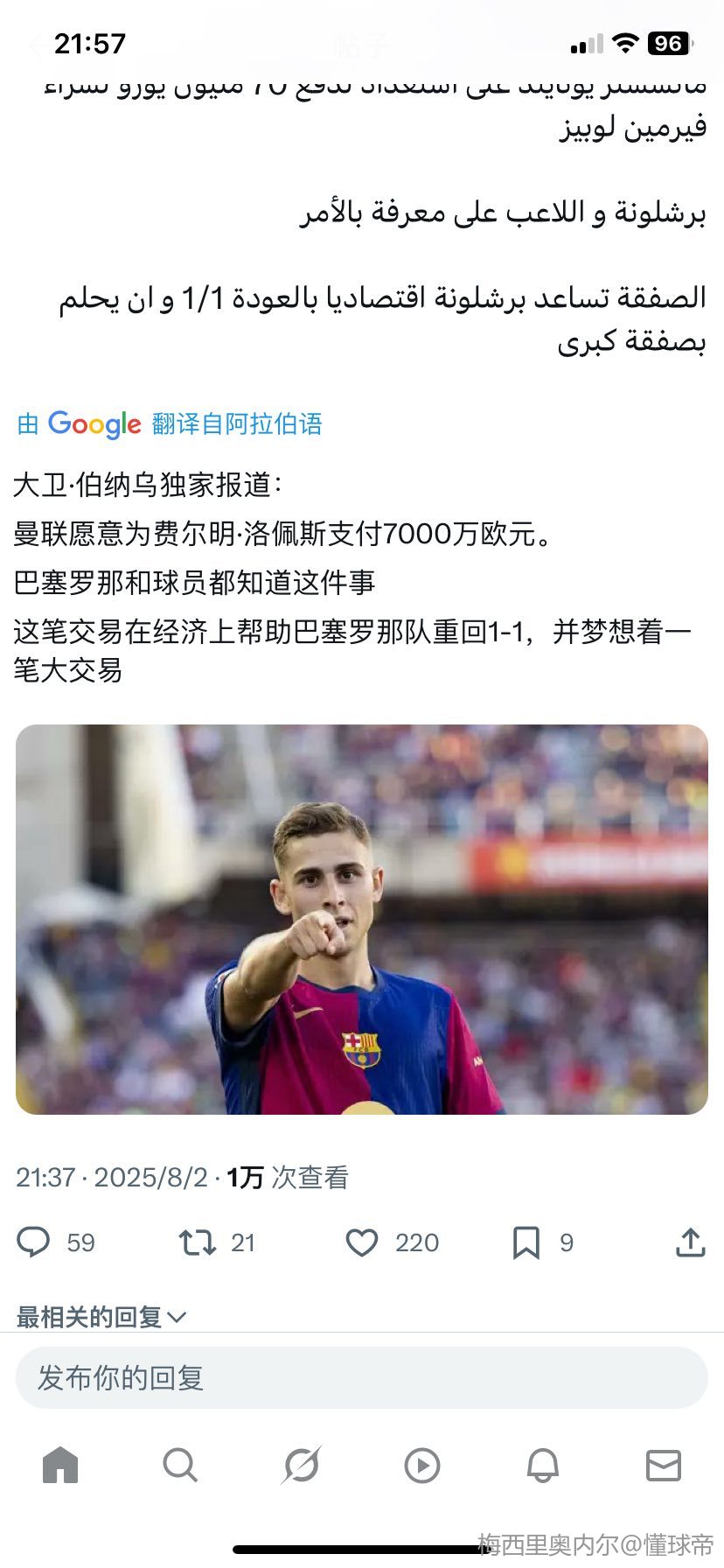
Task: Switch to the Home tab
Action: pyautogui.click(x=60, y=1465)
